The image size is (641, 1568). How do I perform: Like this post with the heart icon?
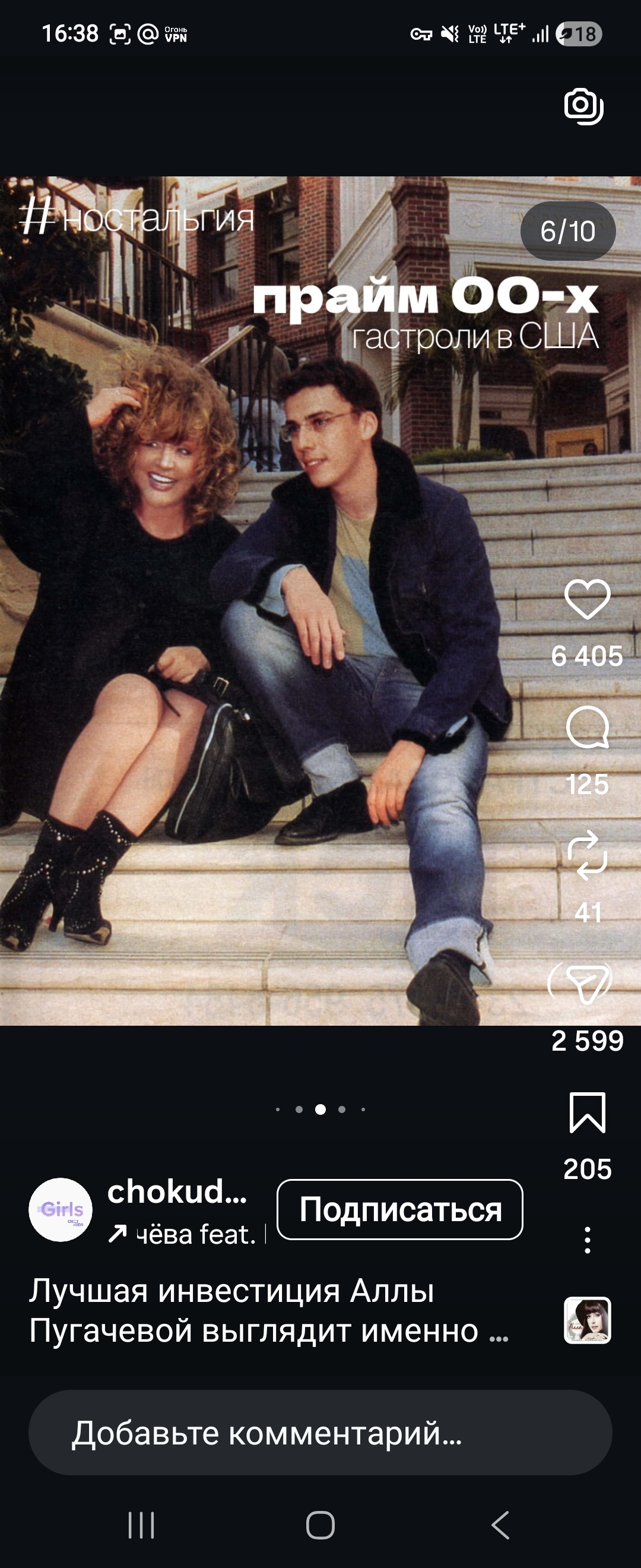[x=587, y=599]
